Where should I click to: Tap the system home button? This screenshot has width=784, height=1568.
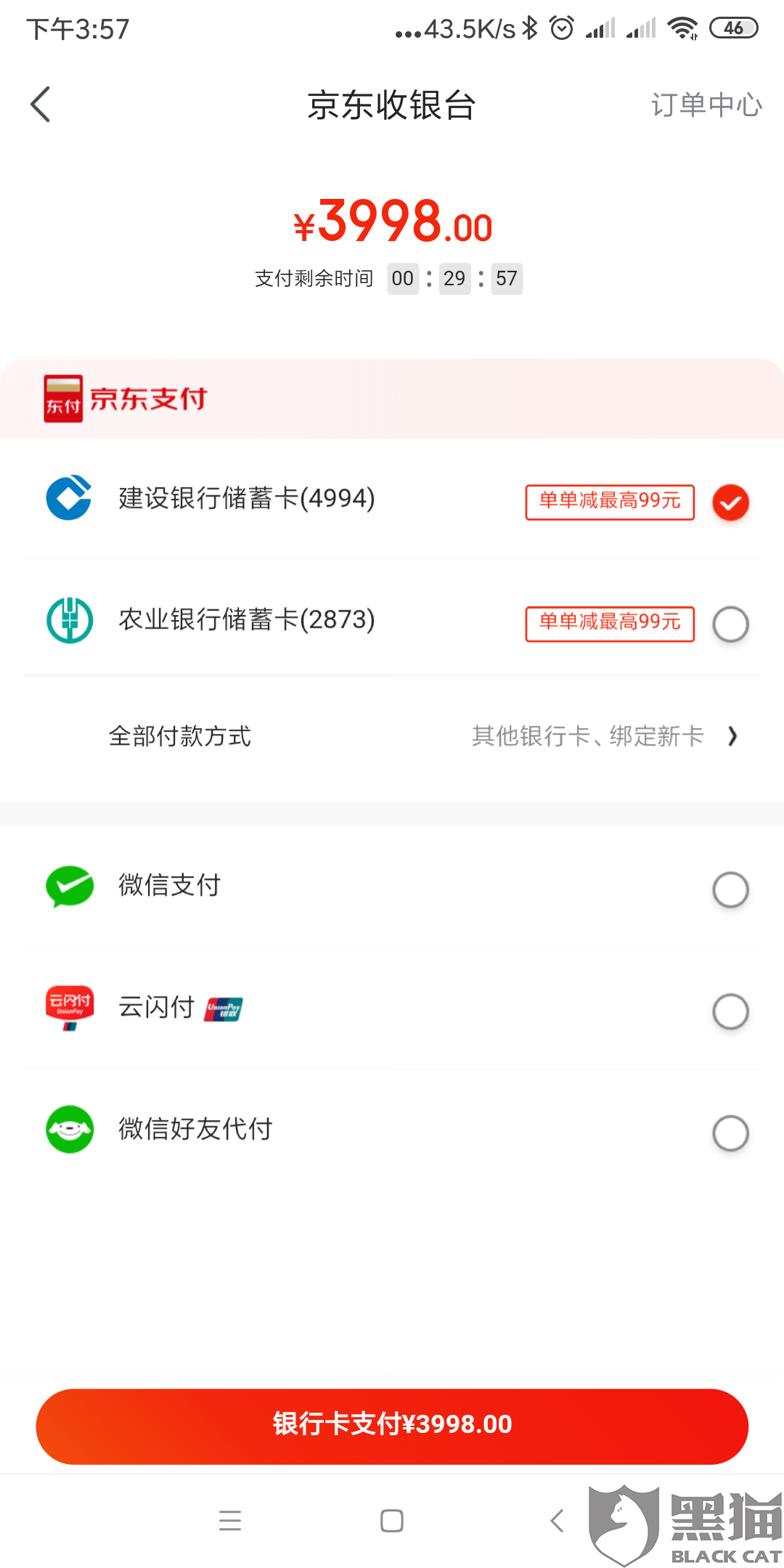(x=392, y=1520)
